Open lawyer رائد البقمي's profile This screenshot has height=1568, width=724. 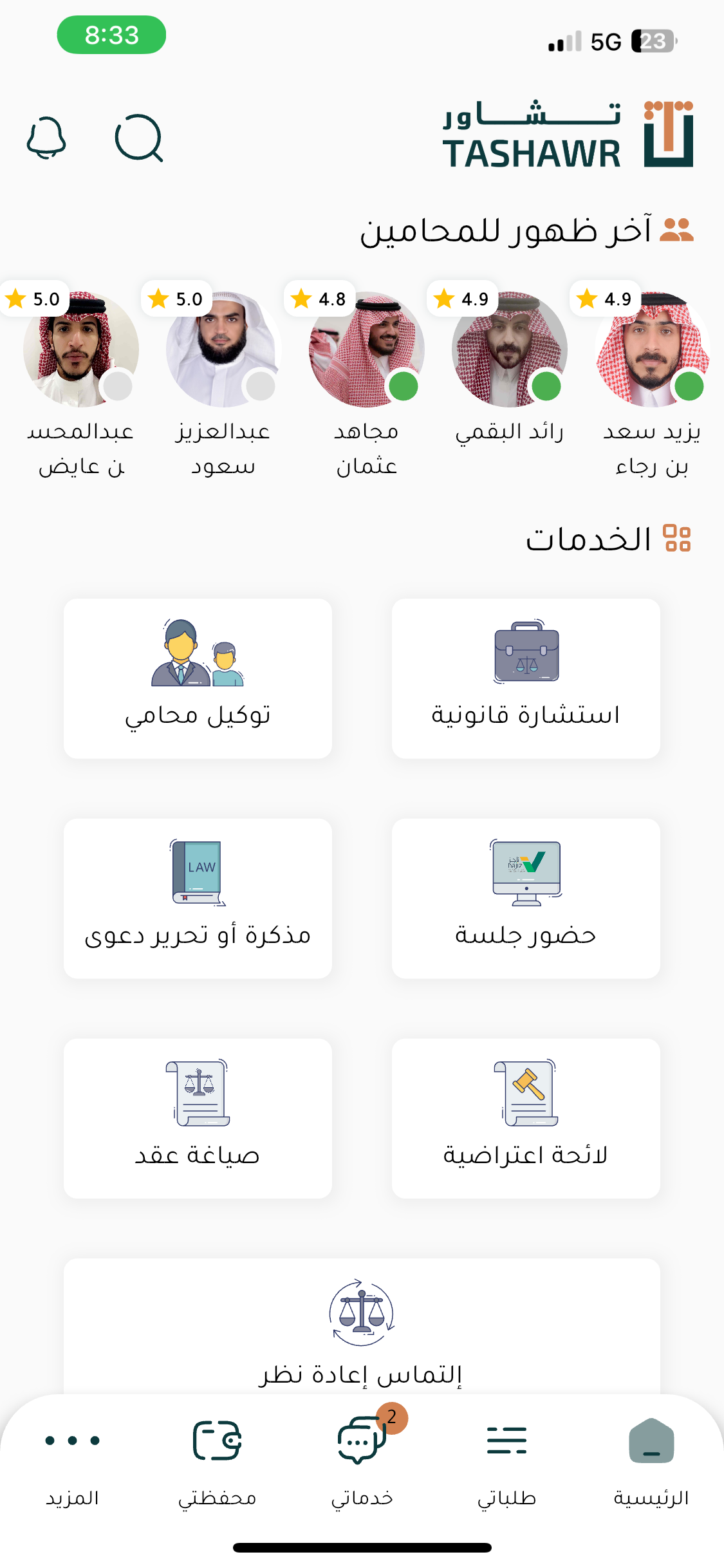[x=509, y=350]
